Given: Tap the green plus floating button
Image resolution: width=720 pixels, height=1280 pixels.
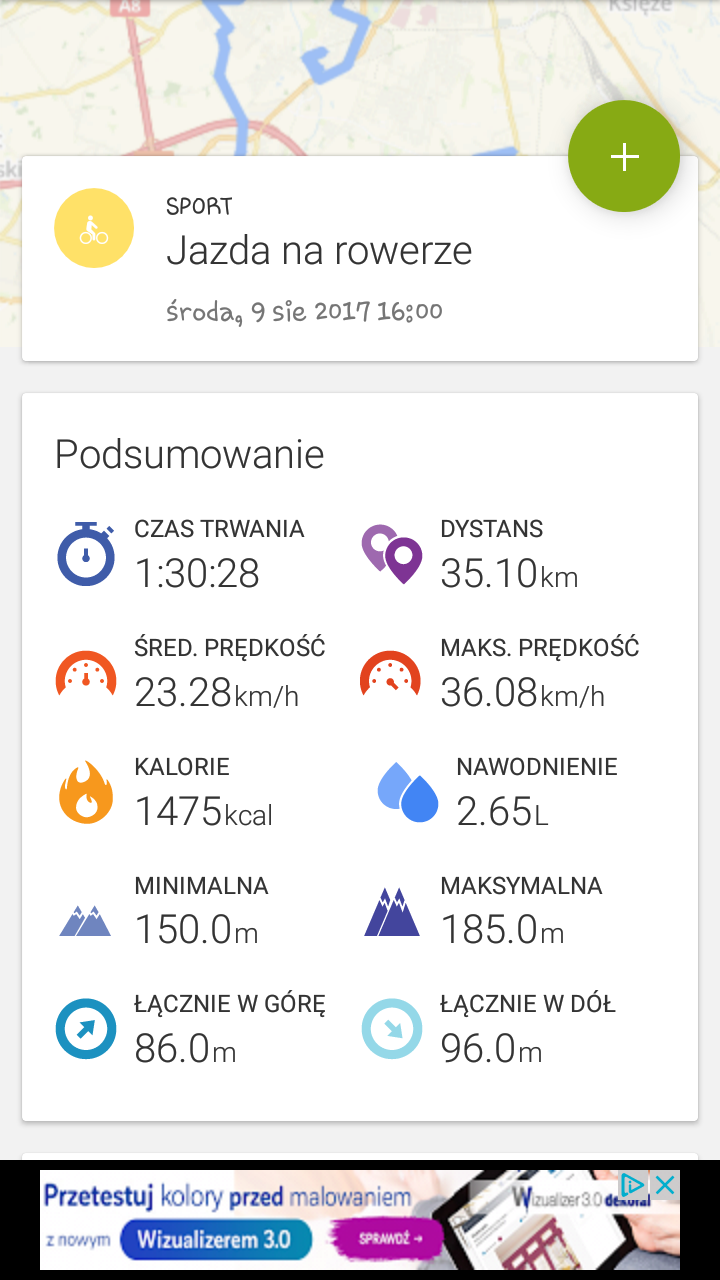Looking at the screenshot, I should tap(624, 156).
